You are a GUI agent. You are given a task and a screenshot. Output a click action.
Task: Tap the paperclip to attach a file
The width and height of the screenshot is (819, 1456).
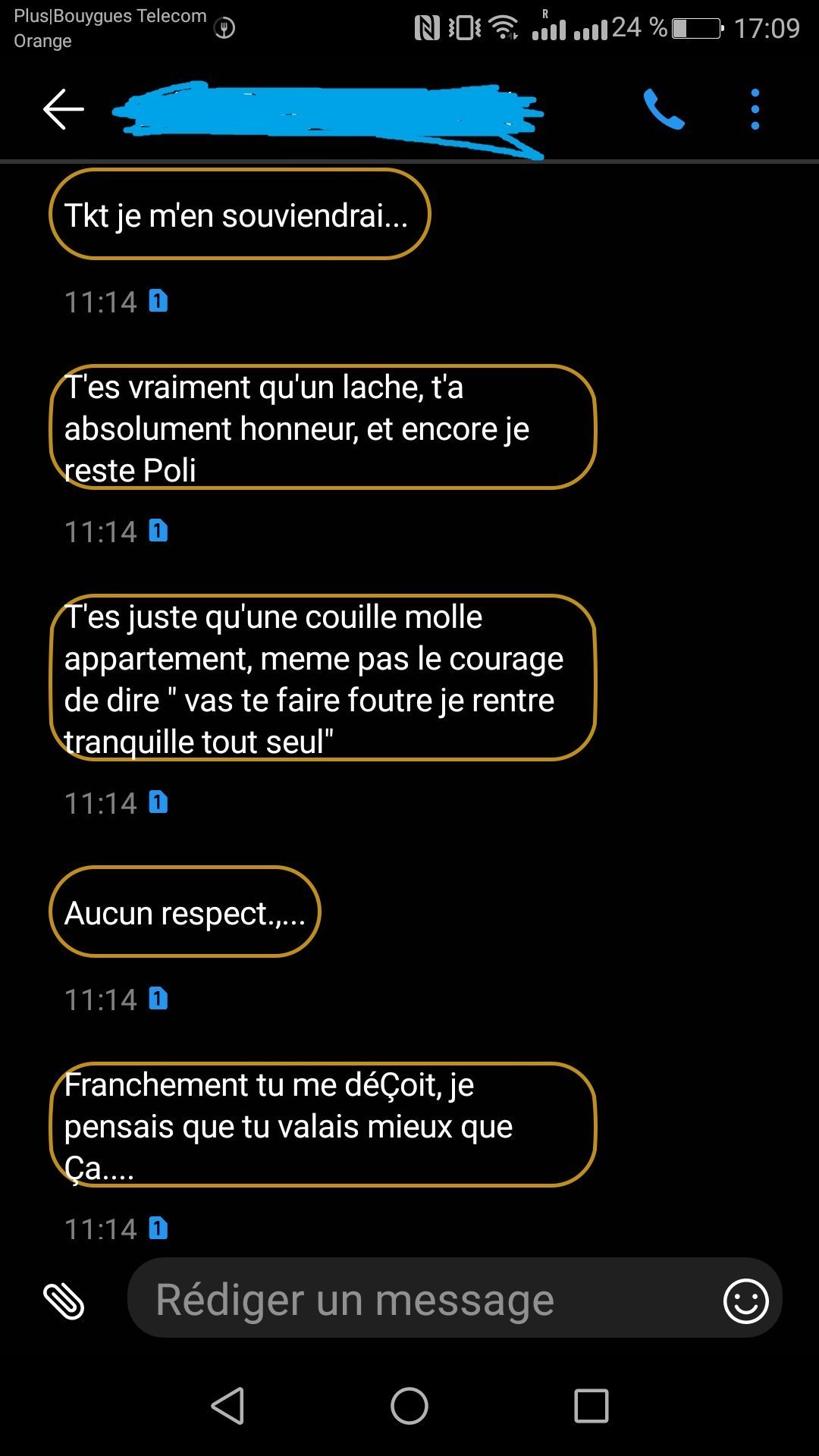coord(64,1301)
